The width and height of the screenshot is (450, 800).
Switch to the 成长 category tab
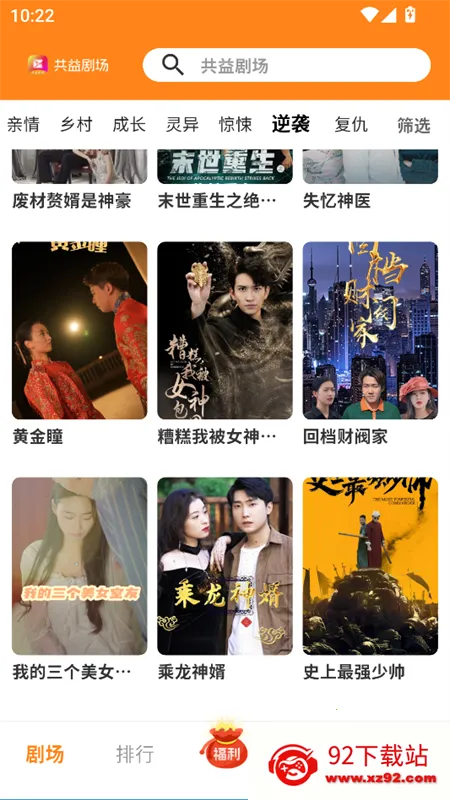(130, 124)
